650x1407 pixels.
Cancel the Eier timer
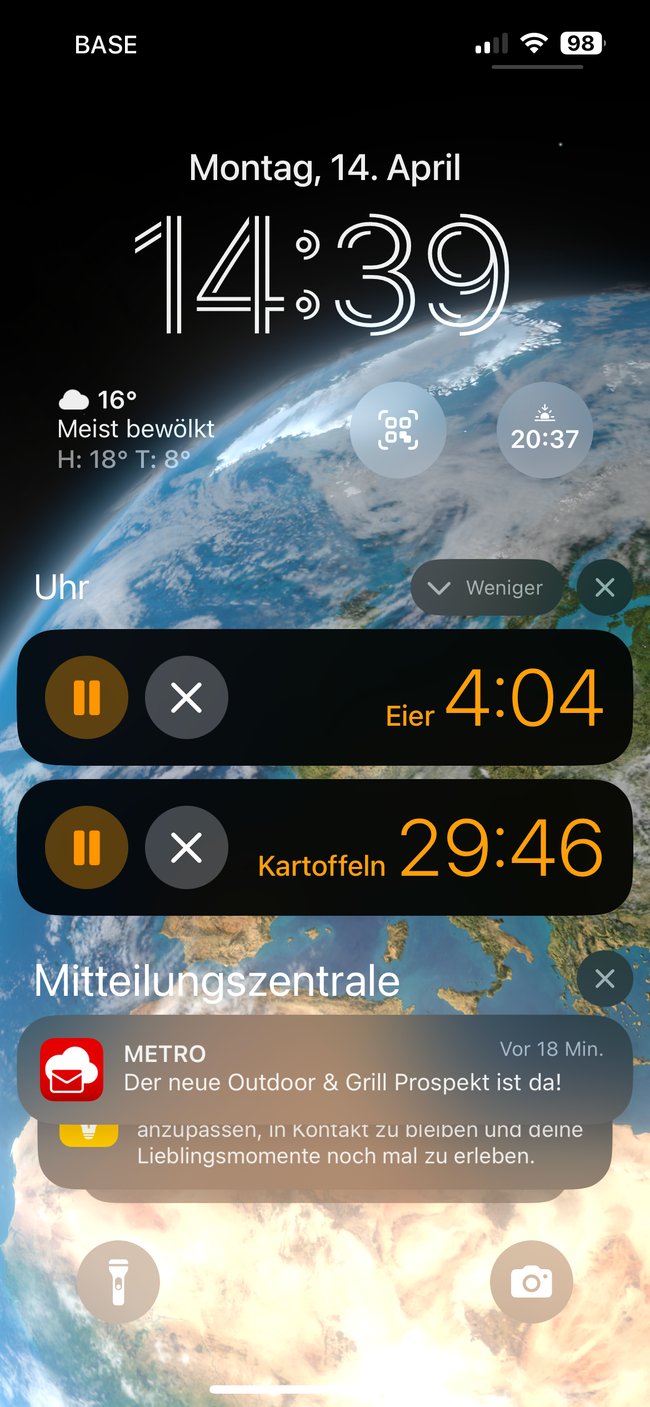tap(187, 697)
